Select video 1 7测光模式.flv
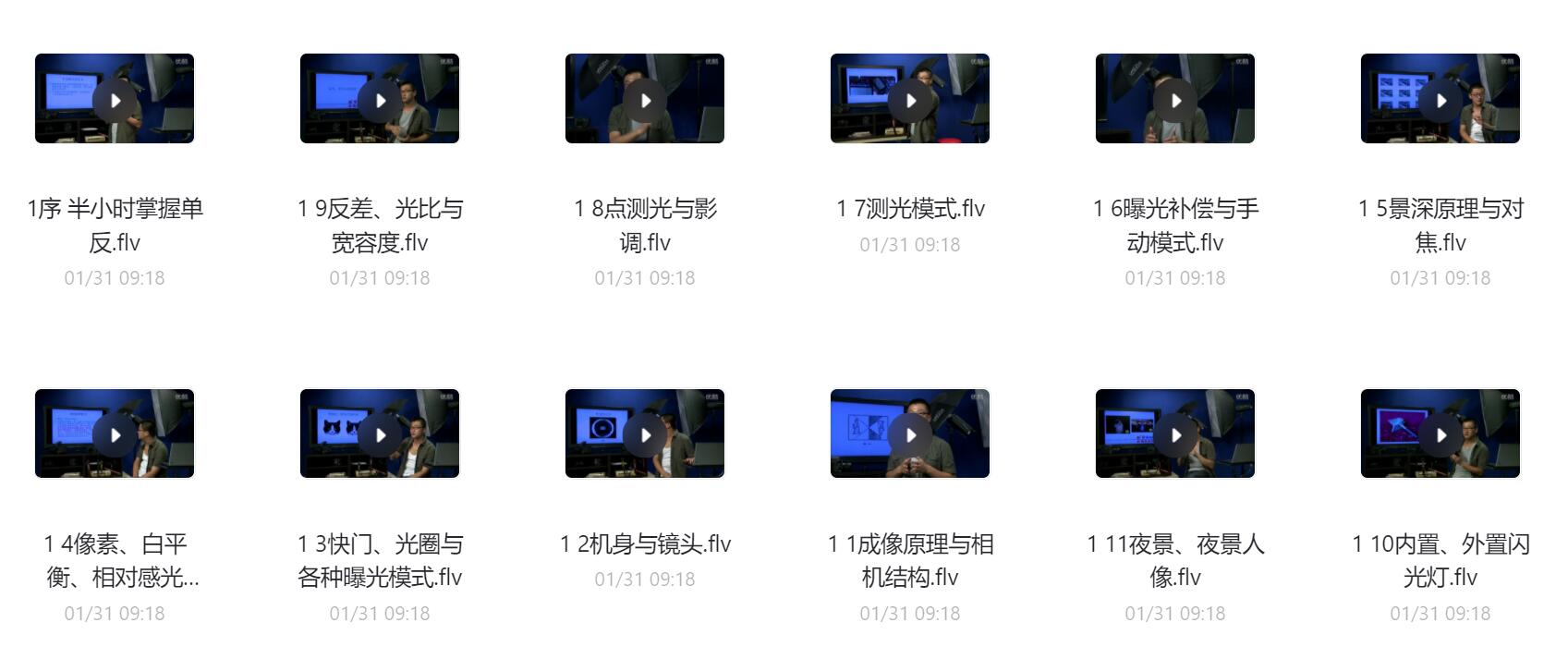This screenshot has height=659, width=1568. [x=910, y=100]
